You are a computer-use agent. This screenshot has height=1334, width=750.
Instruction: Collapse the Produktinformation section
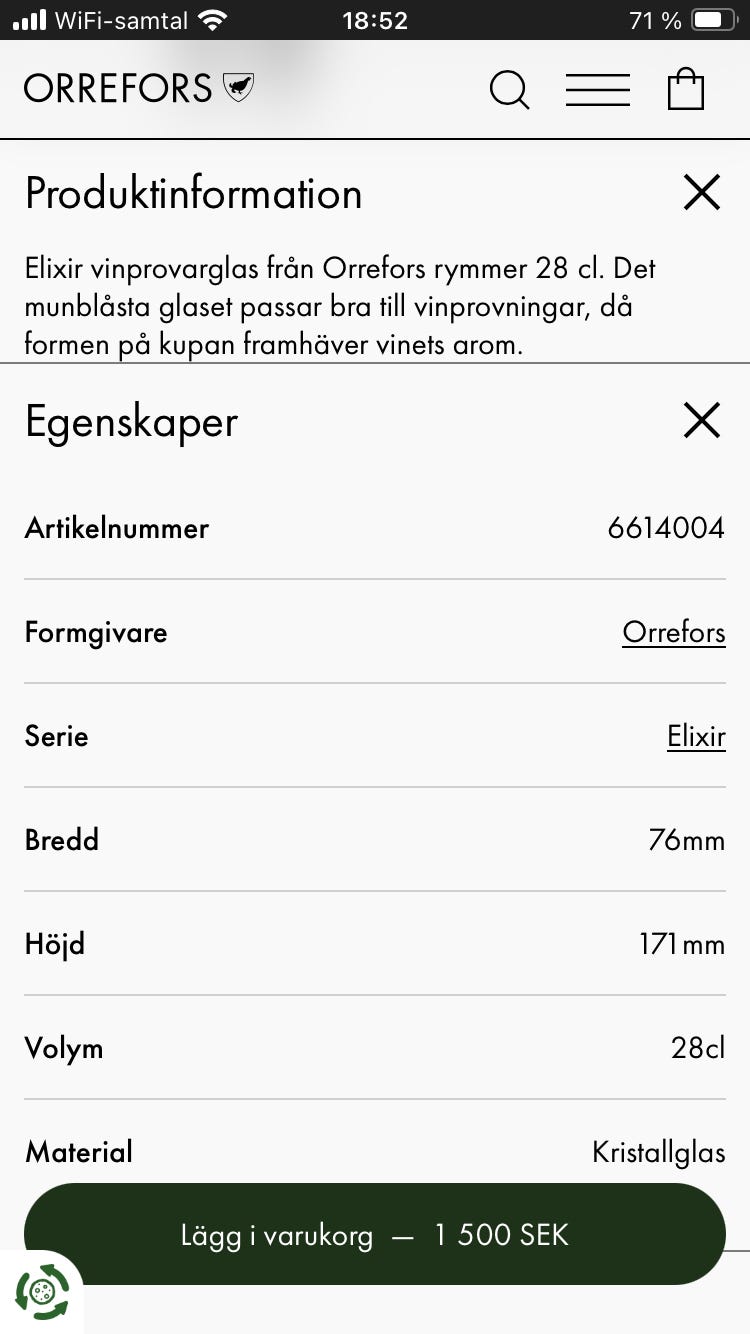tap(702, 192)
